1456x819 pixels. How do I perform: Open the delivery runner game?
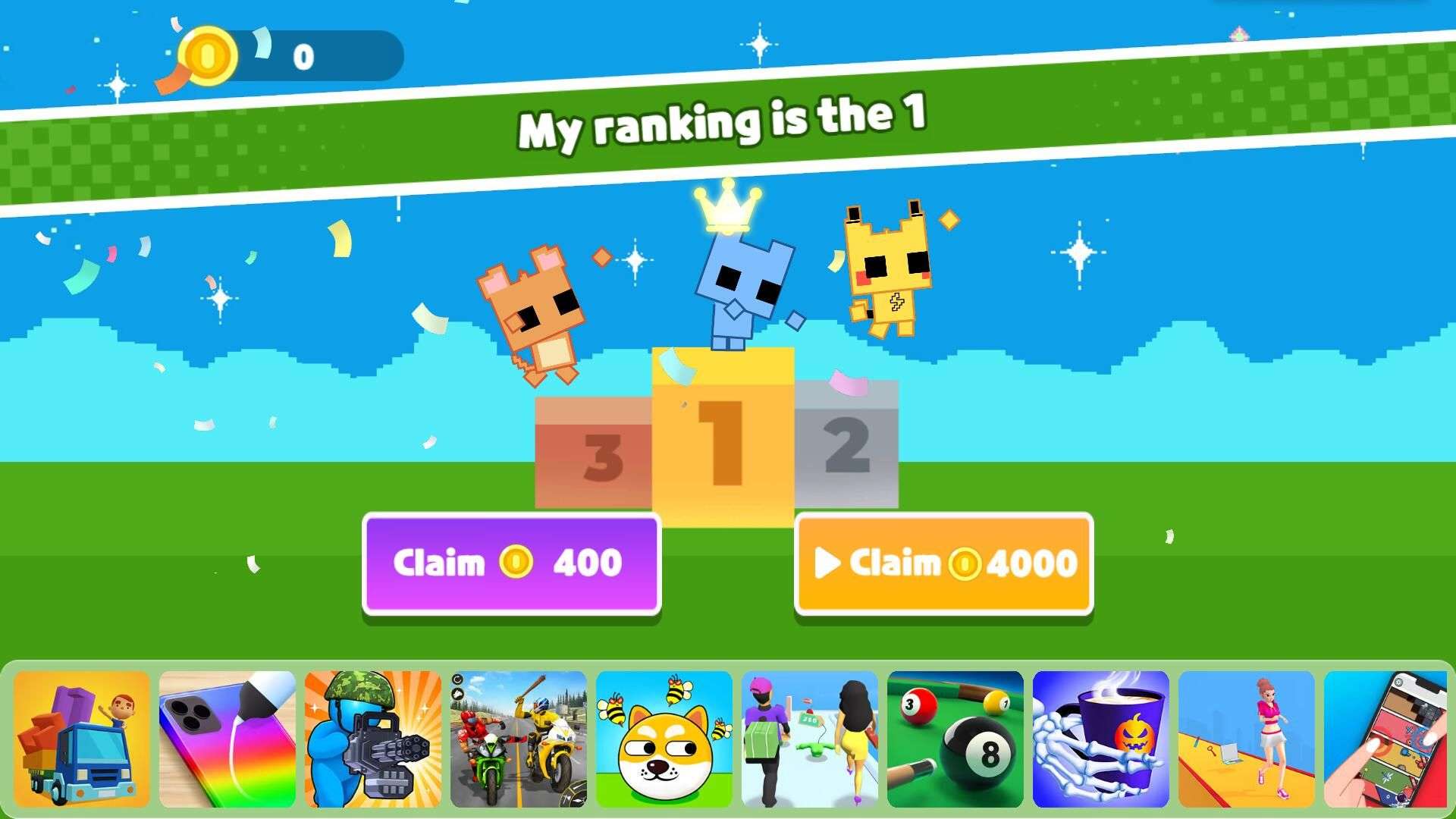tap(810, 739)
